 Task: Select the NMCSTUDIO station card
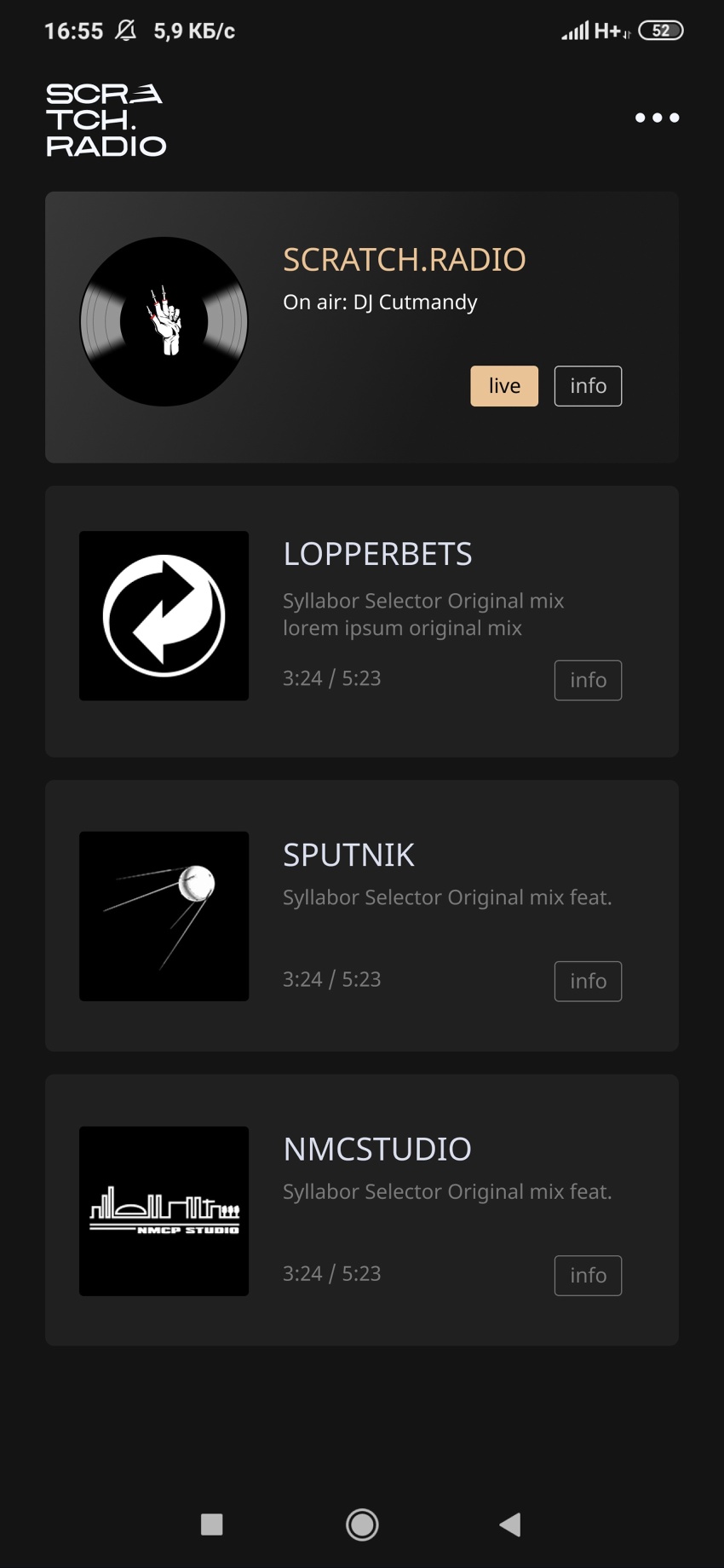coord(362,1210)
